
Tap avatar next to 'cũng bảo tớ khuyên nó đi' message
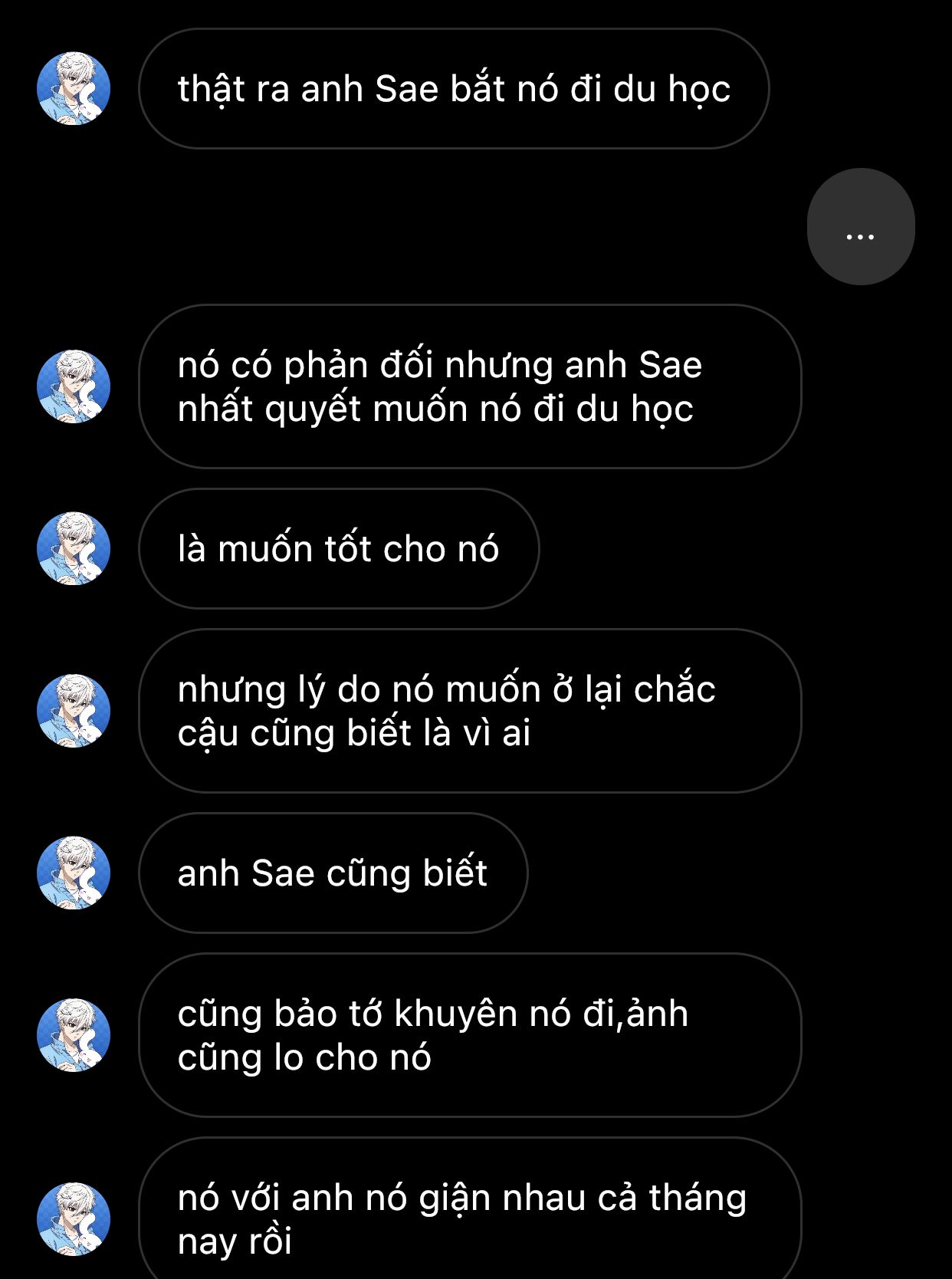(74, 1035)
